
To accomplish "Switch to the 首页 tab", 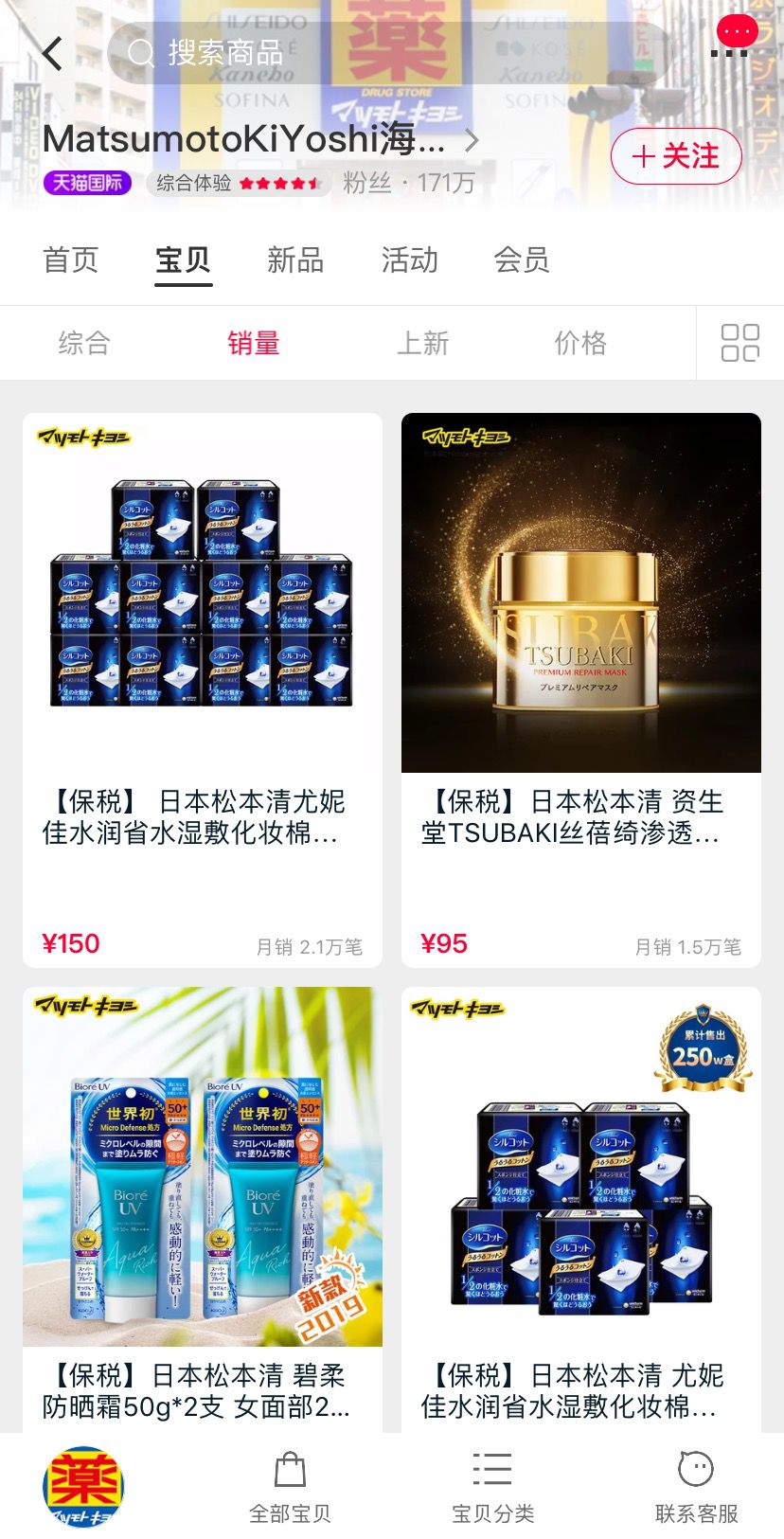I will coord(71,259).
